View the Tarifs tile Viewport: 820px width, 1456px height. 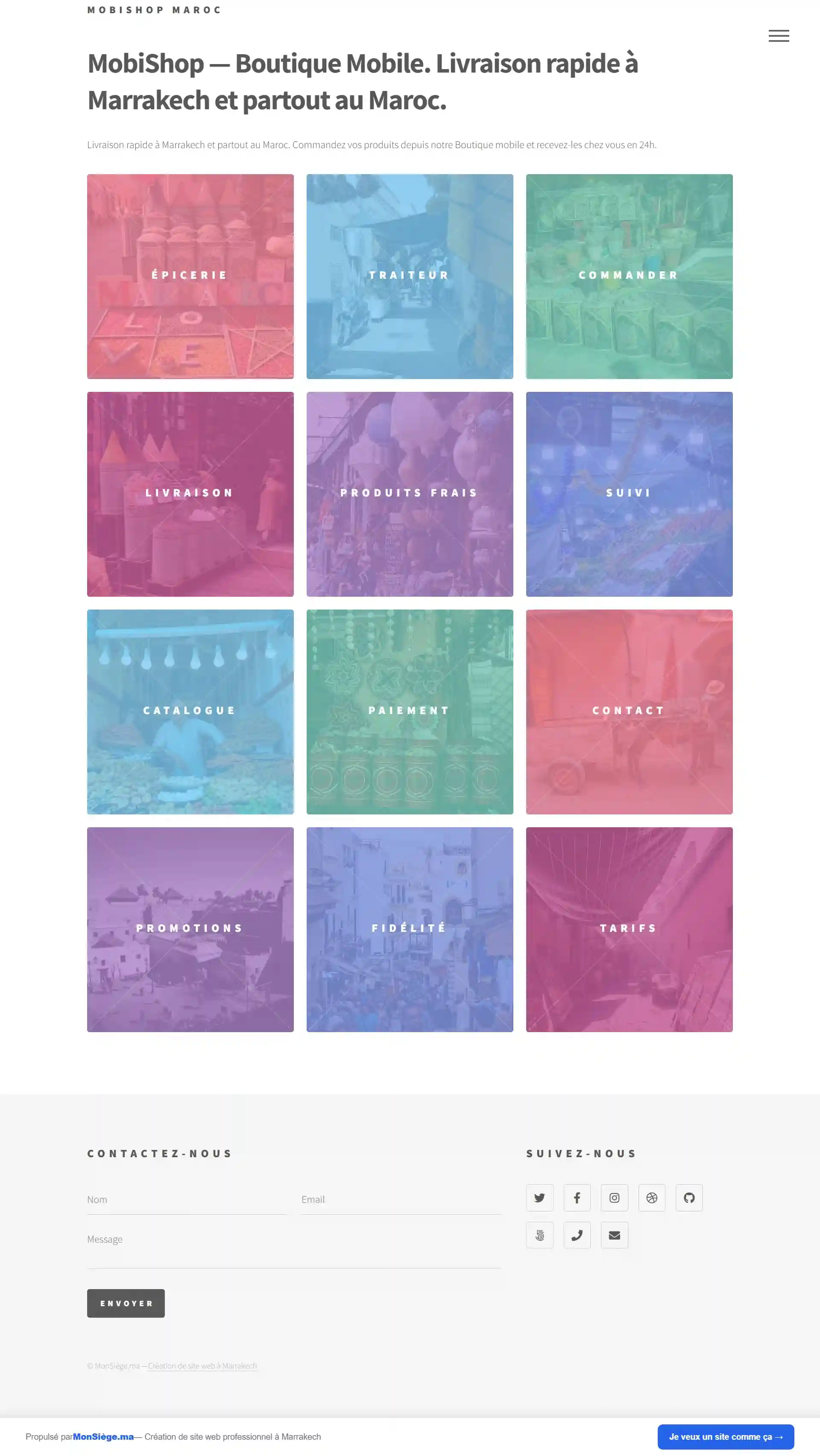[629, 929]
